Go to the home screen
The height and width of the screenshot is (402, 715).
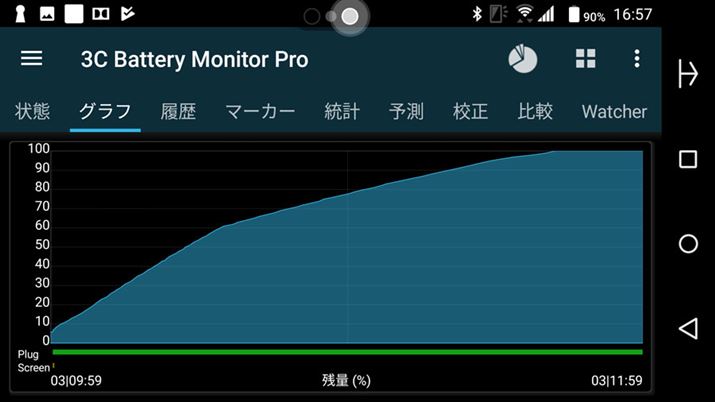click(x=688, y=244)
